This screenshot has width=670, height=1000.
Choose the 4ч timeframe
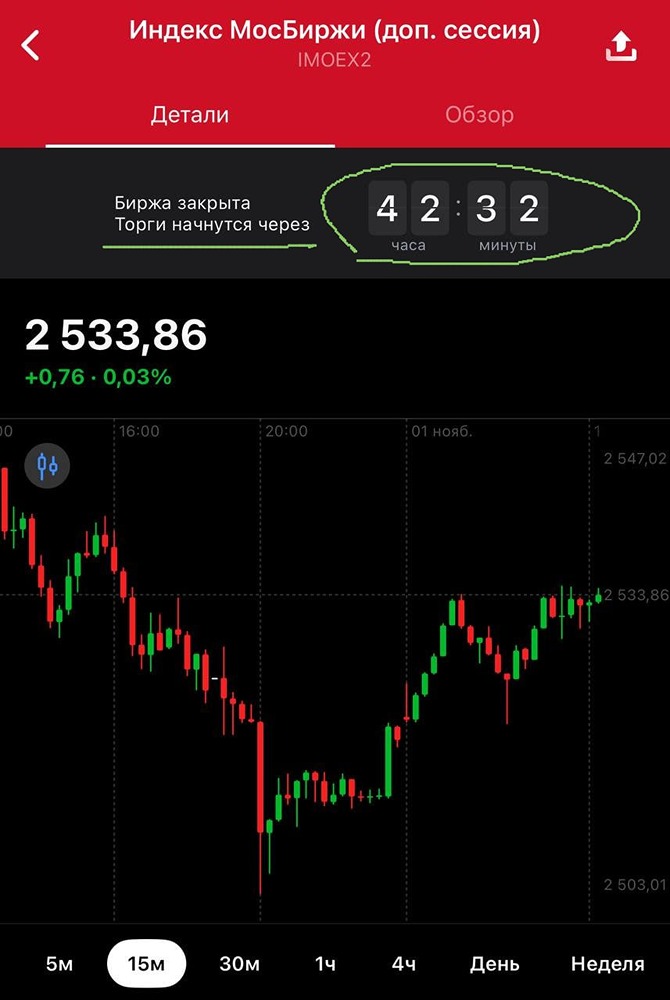tap(404, 964)
